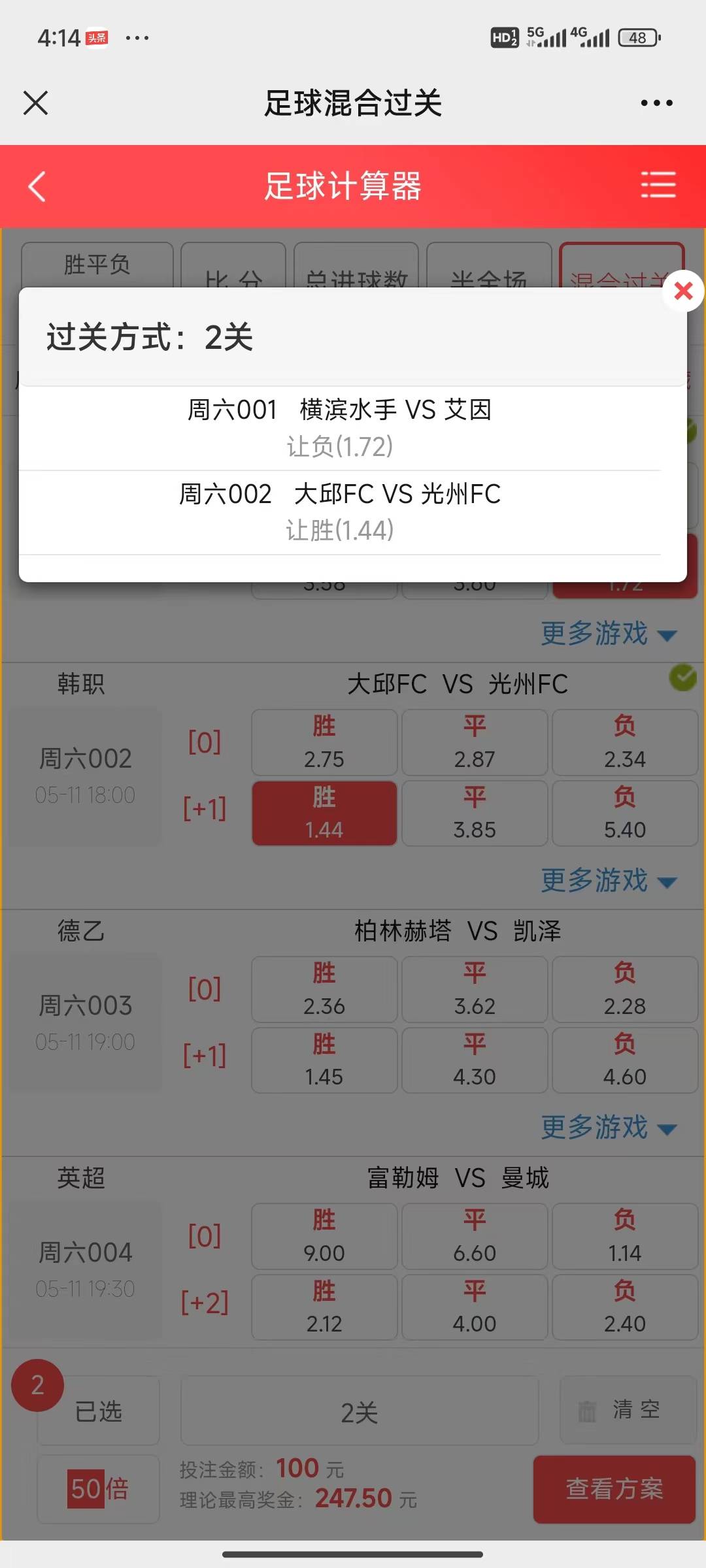This screenshot has height=1568, width=706.
Task: Select 胜 2.75 for 大邱FC VS 光州FC
Action: coord(324,743)
